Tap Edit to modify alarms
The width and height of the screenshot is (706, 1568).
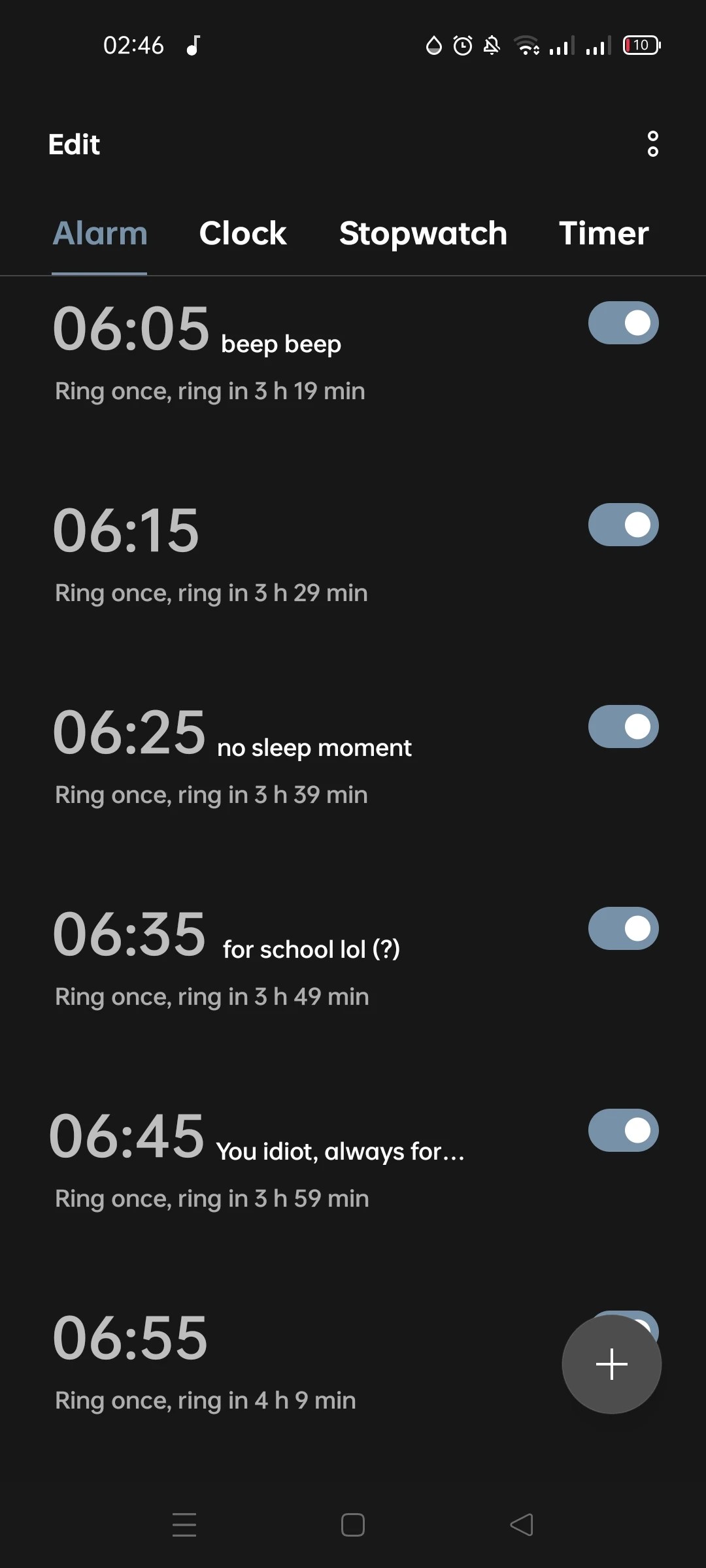pos(74,144)
